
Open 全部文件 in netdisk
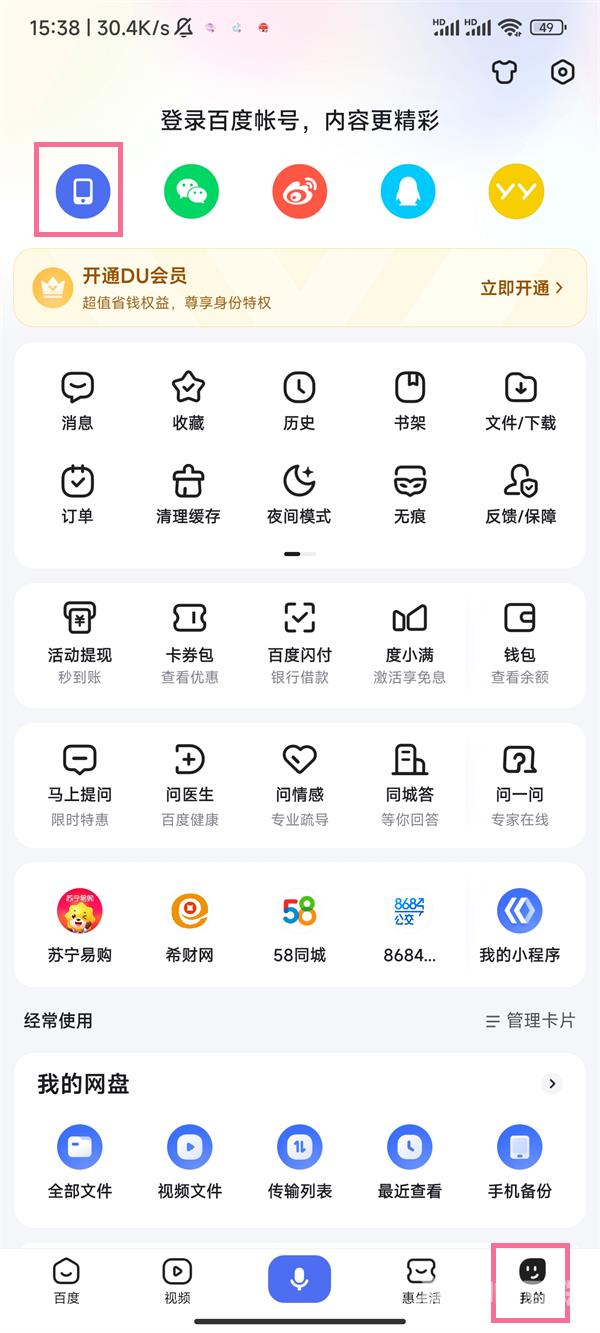click(x=80, y=1162)
